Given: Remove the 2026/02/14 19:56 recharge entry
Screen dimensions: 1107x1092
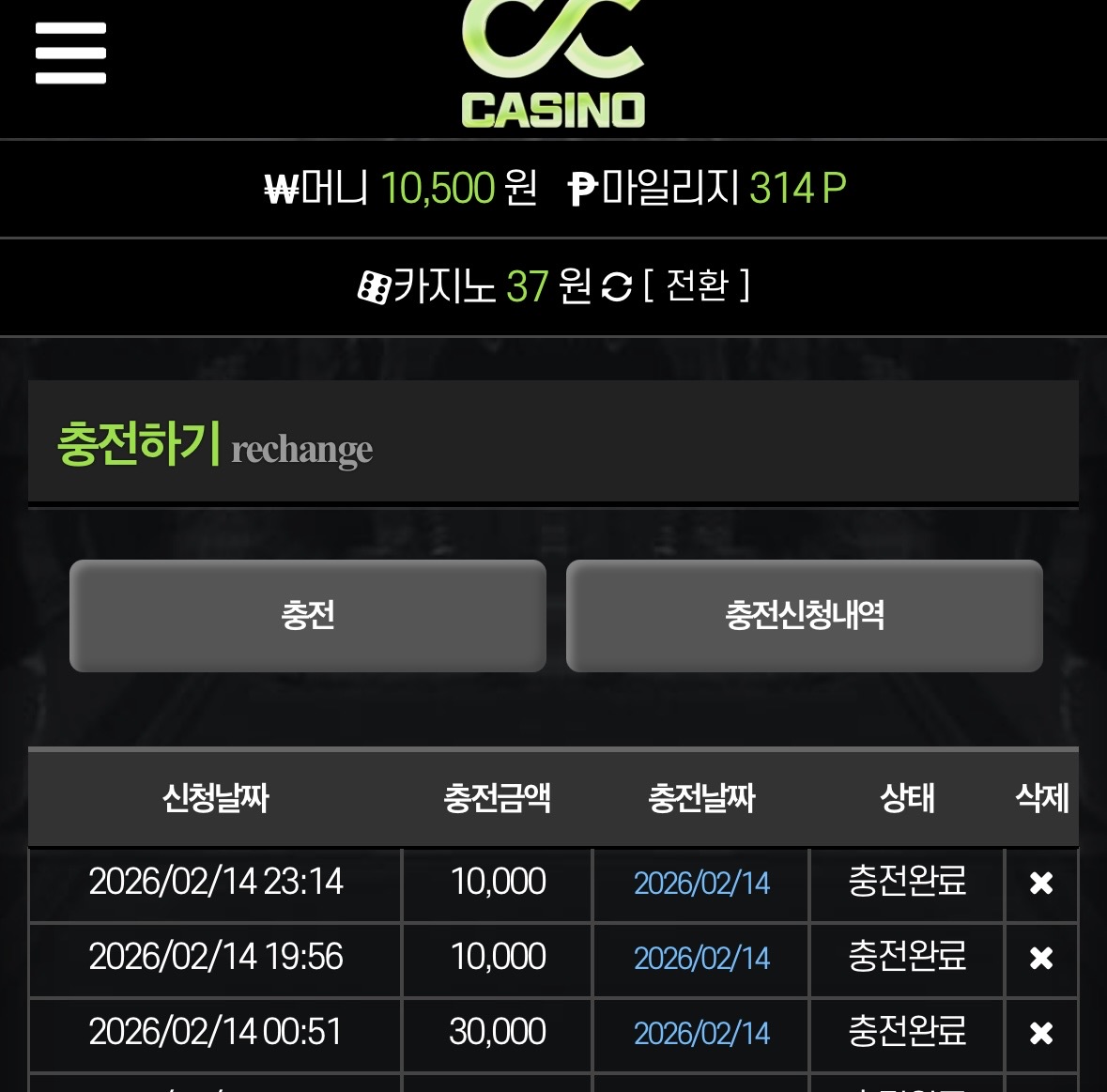Looking at the screenshot, I should pyautogui.click(x=1040, y=959).
